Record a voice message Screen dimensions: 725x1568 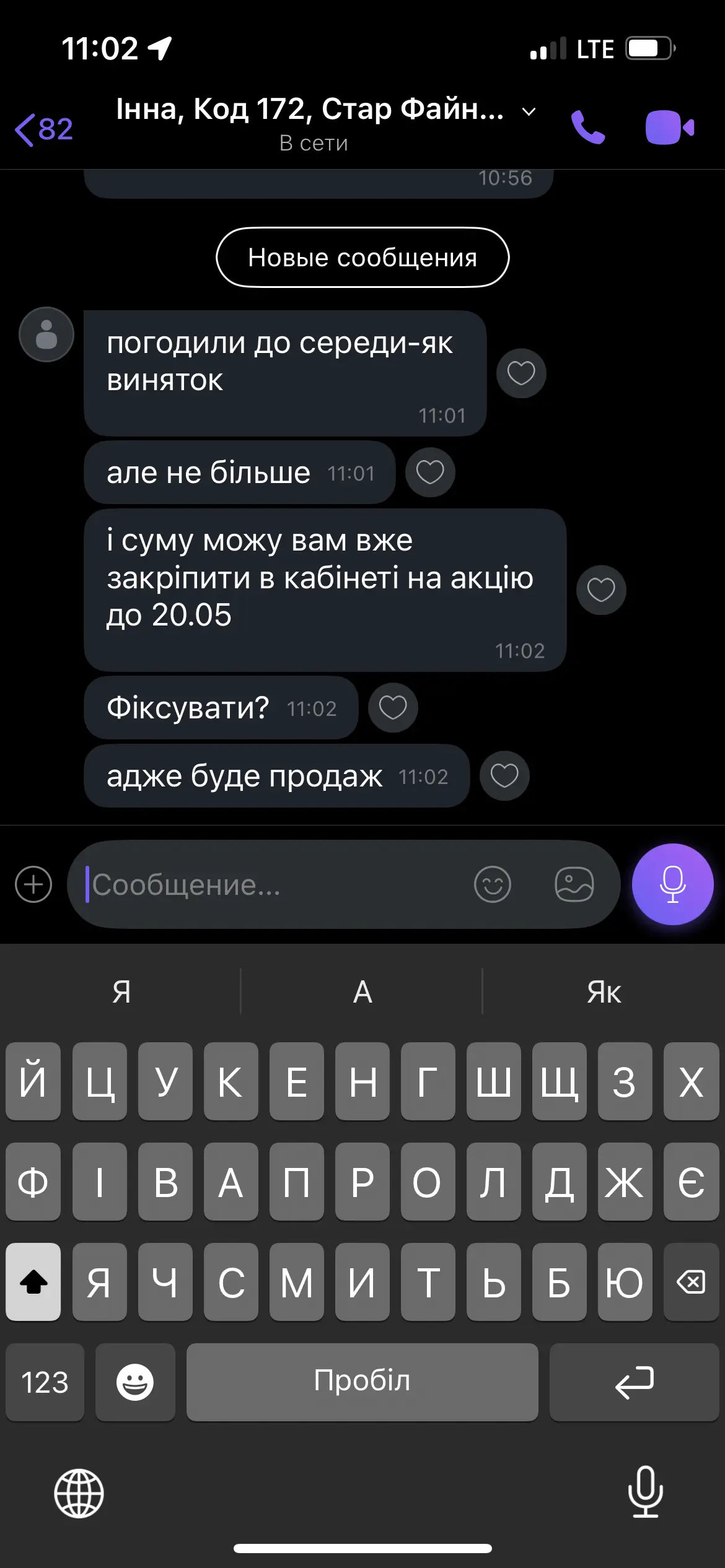672,884
